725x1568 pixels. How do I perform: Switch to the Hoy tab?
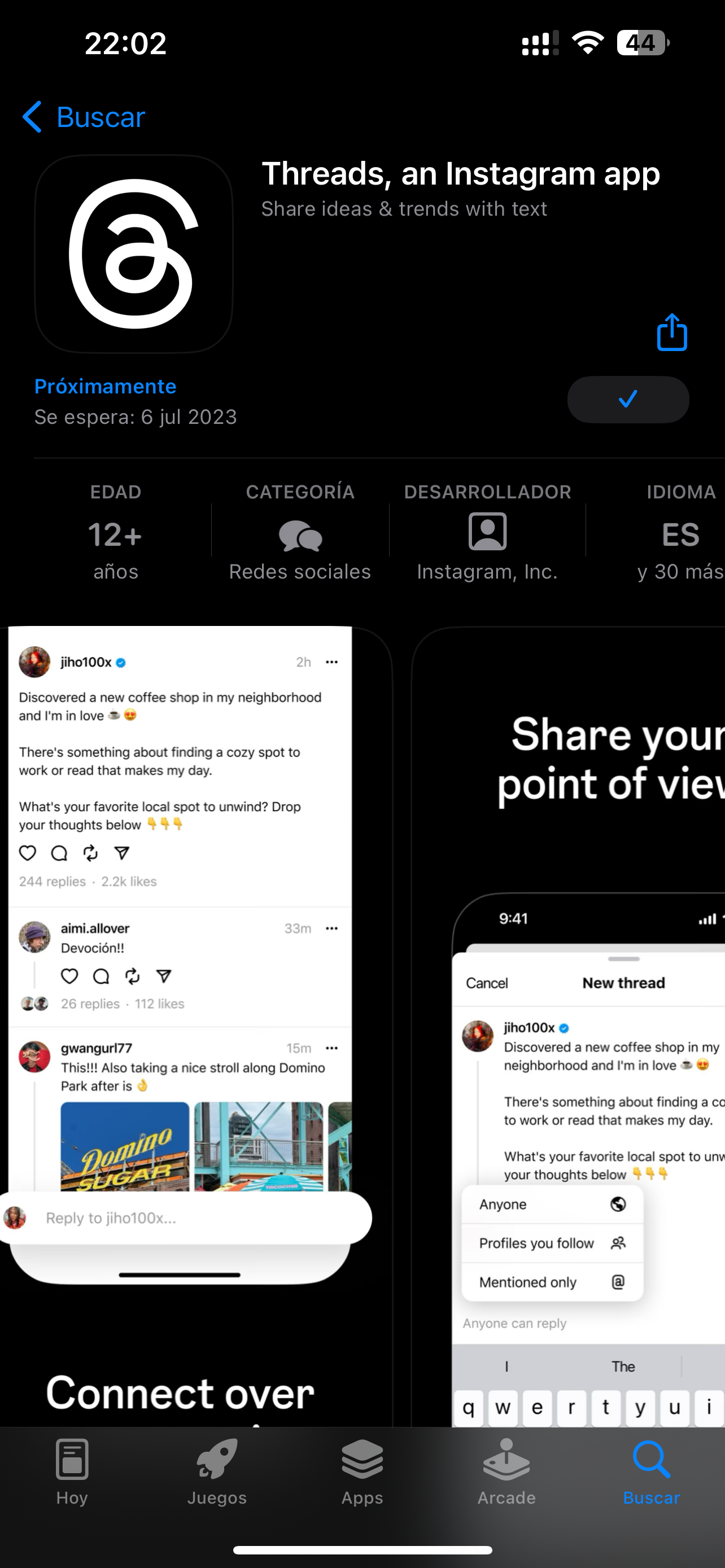pyautogui.click(x=72, y=1471)
